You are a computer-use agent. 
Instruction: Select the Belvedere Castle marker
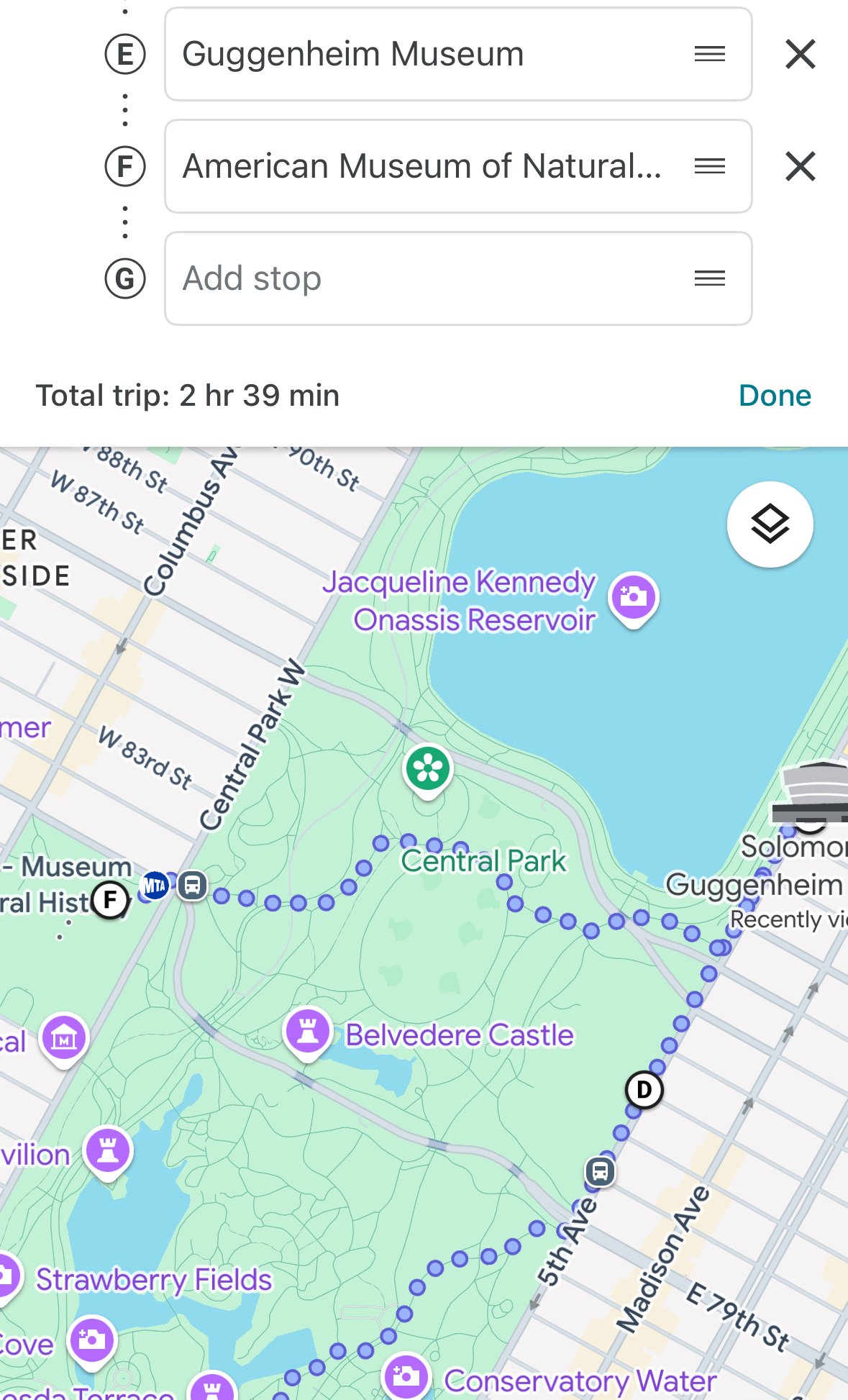pos(309,1032)
